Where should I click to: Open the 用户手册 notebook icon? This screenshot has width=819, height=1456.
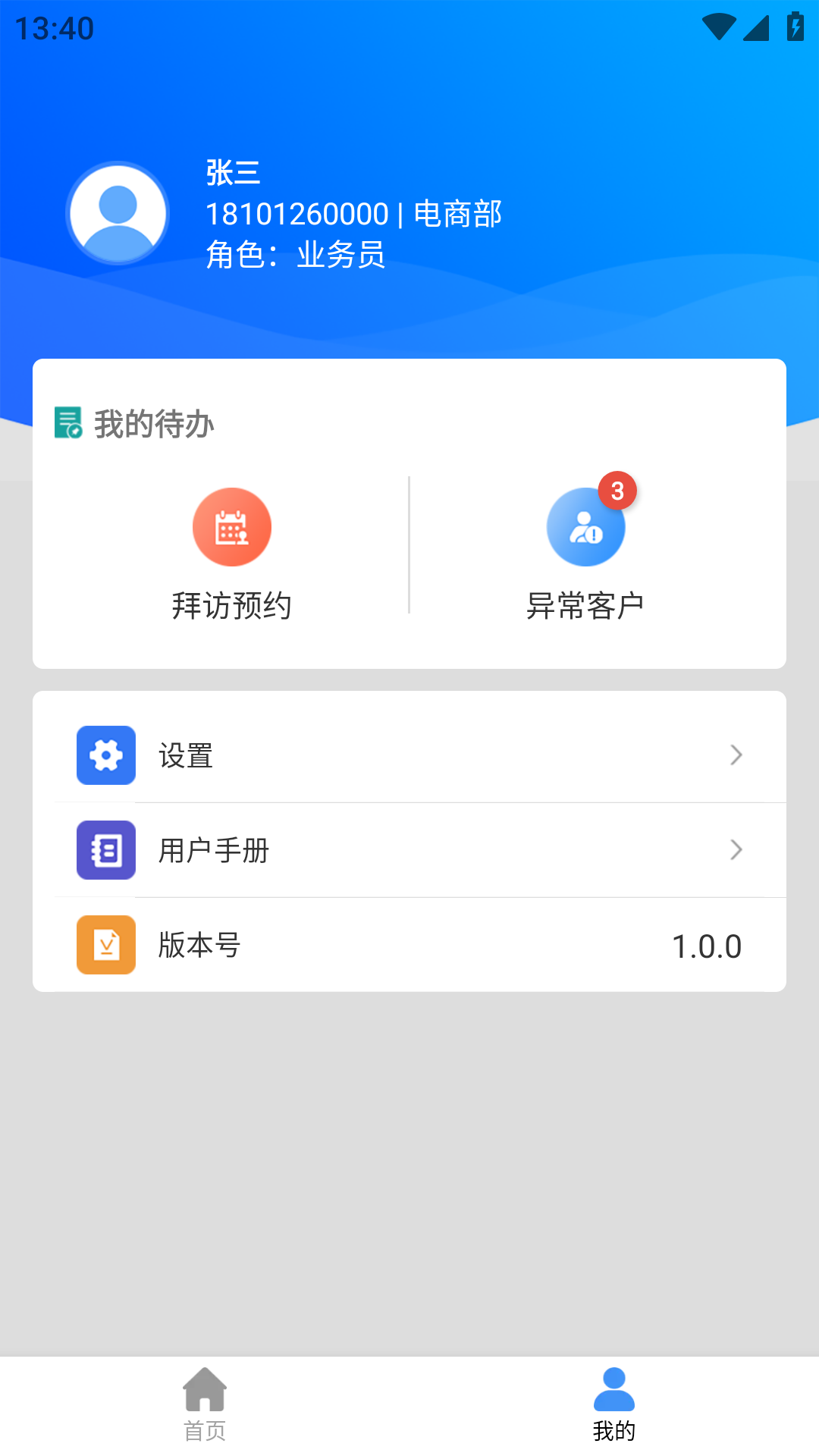coord(105,850)
